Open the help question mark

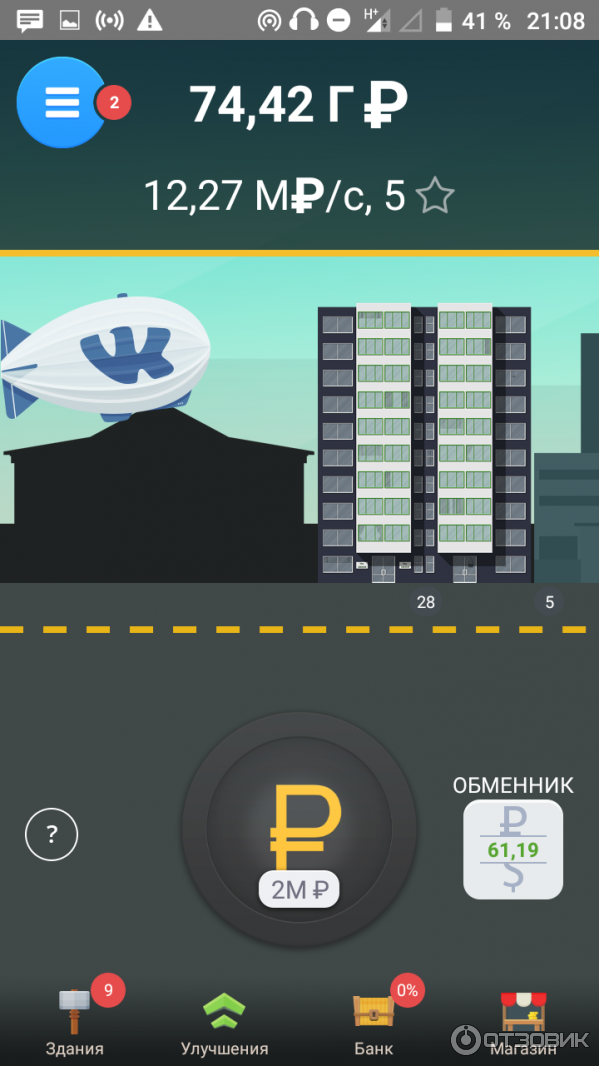52,833
